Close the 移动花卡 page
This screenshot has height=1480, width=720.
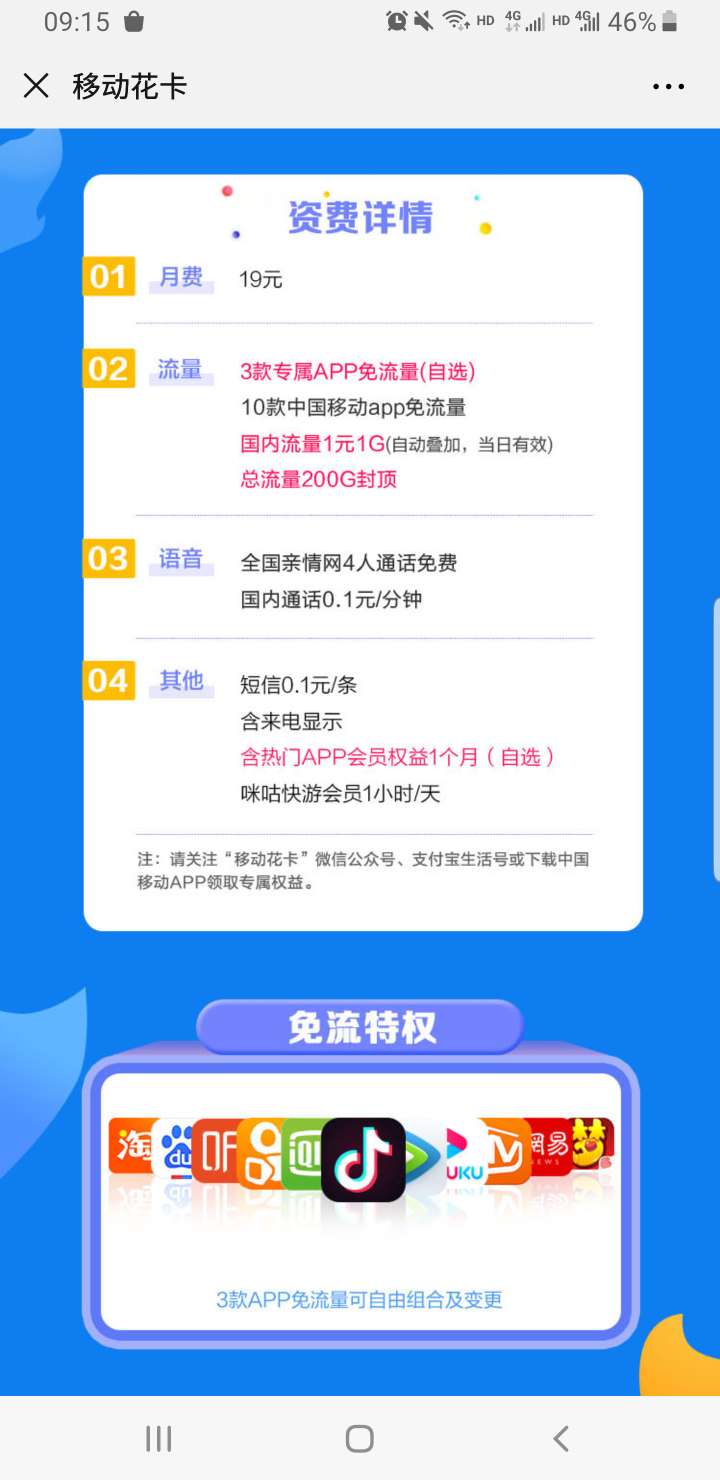coord(36,86)
